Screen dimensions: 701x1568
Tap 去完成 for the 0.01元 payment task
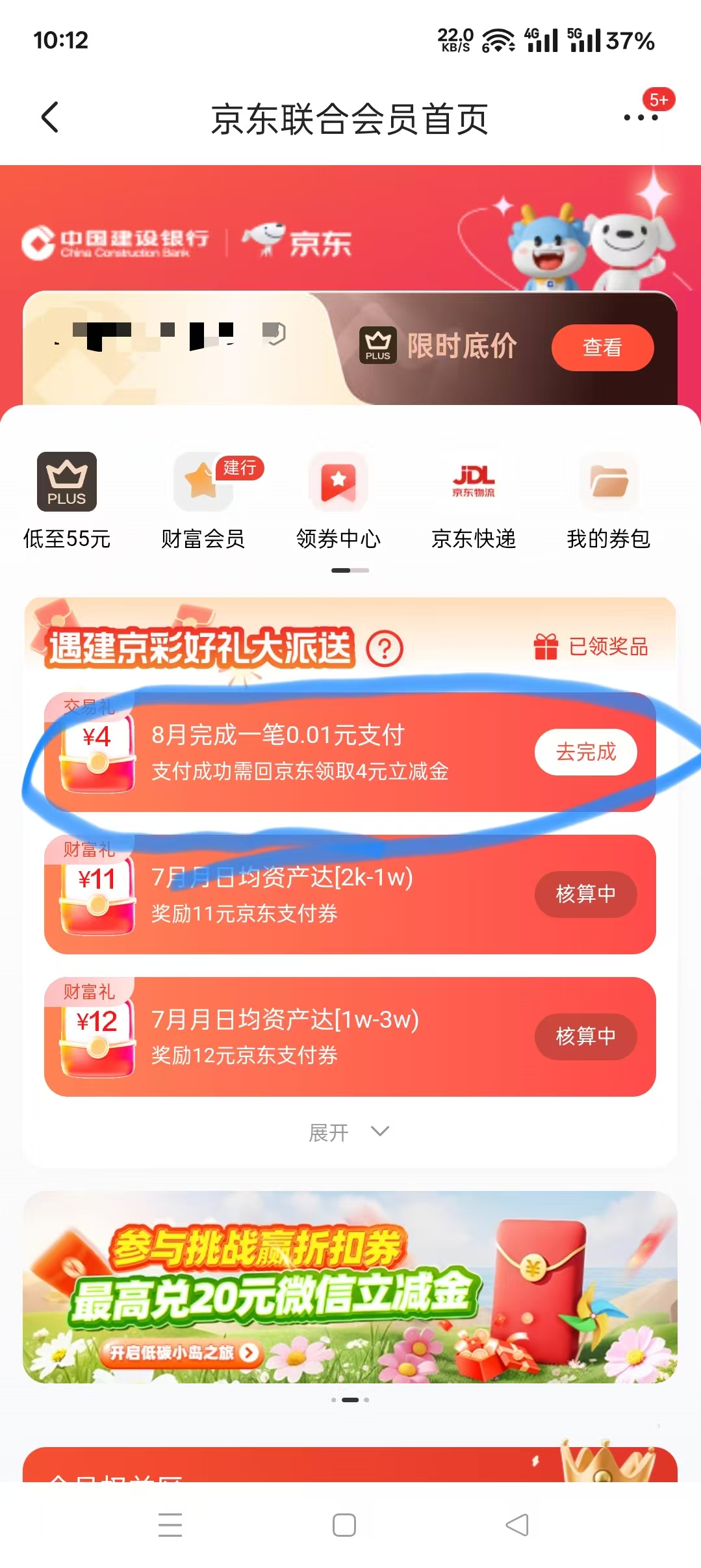tap(585, 752)
